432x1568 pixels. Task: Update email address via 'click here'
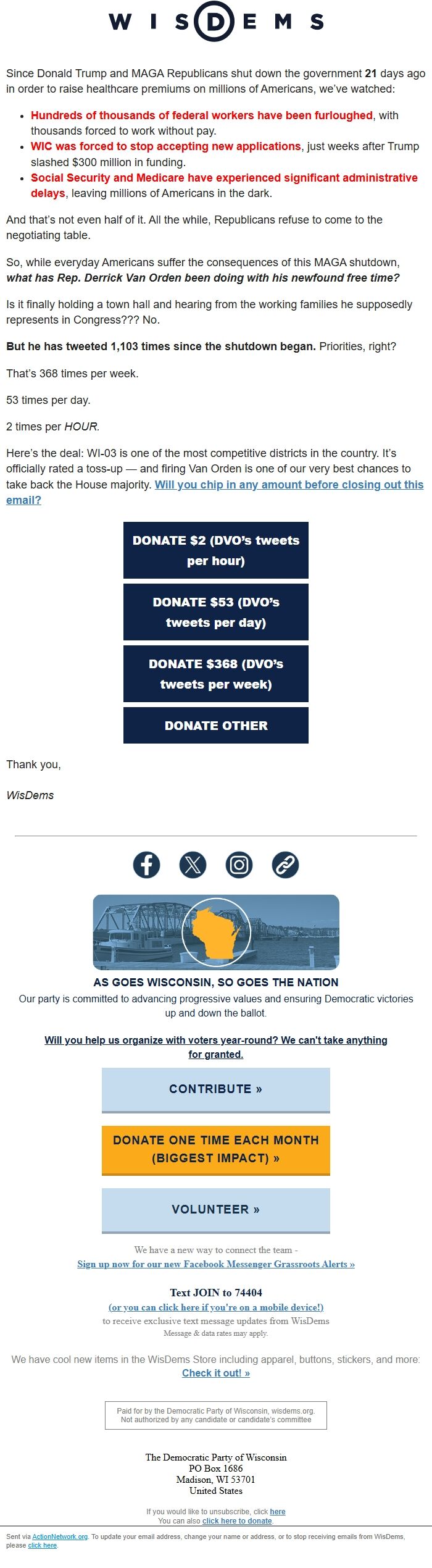tap(42, 1545)
